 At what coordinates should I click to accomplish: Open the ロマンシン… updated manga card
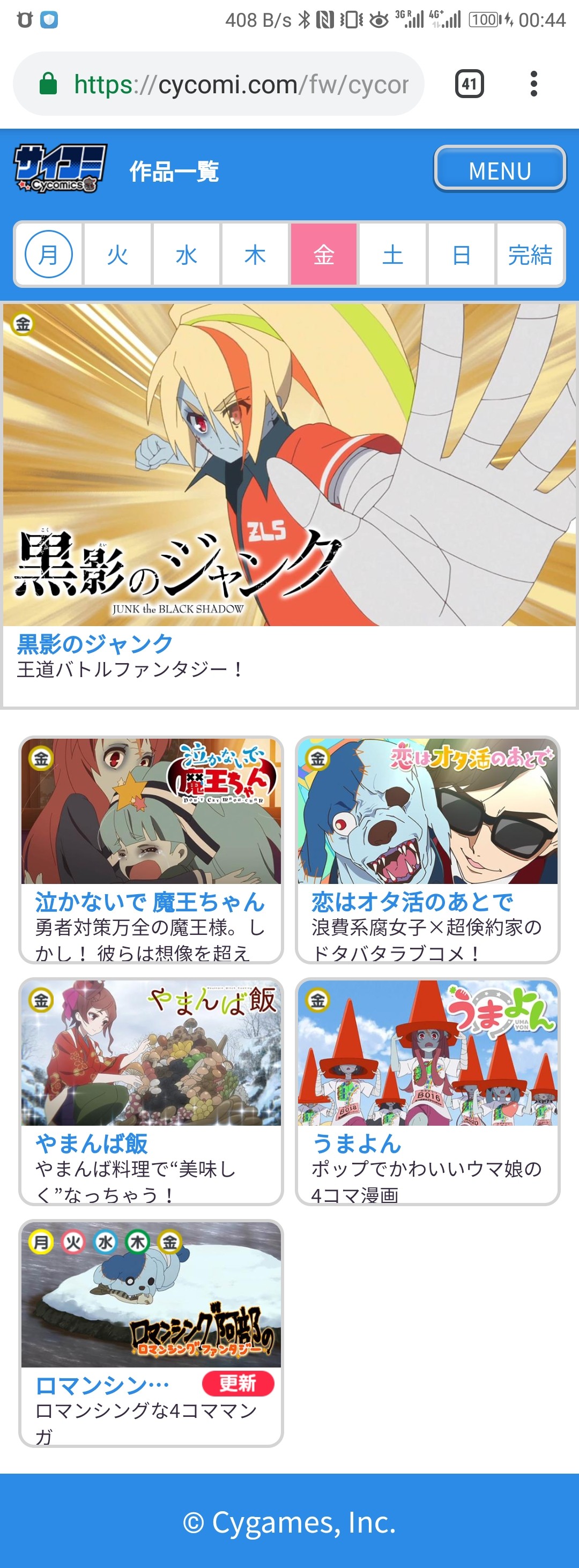point(151,1333)
